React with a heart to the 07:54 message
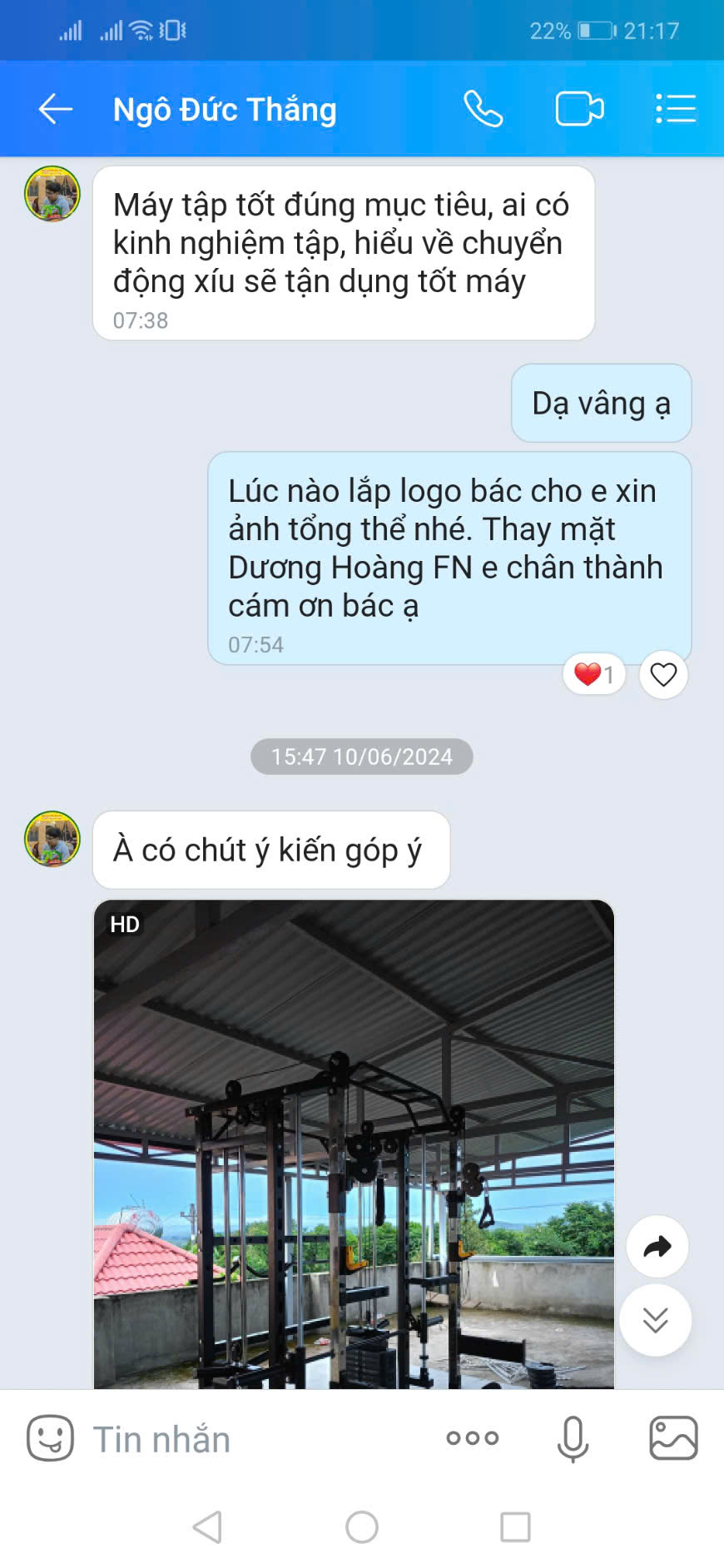This screenshot has height=1568, width=724. tap(663, 674)
